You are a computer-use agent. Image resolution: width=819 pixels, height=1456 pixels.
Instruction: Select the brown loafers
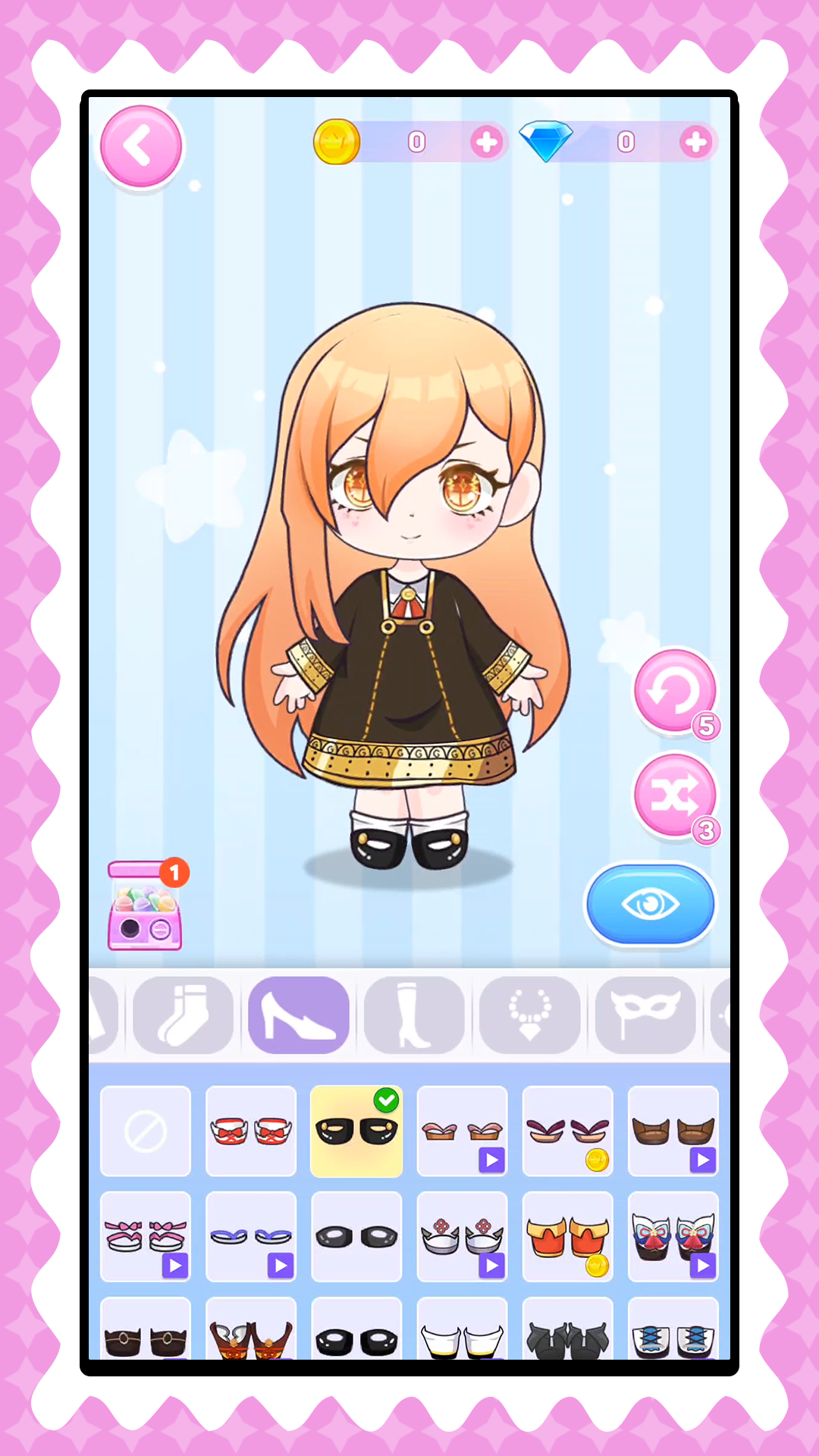coord(673,1131)
